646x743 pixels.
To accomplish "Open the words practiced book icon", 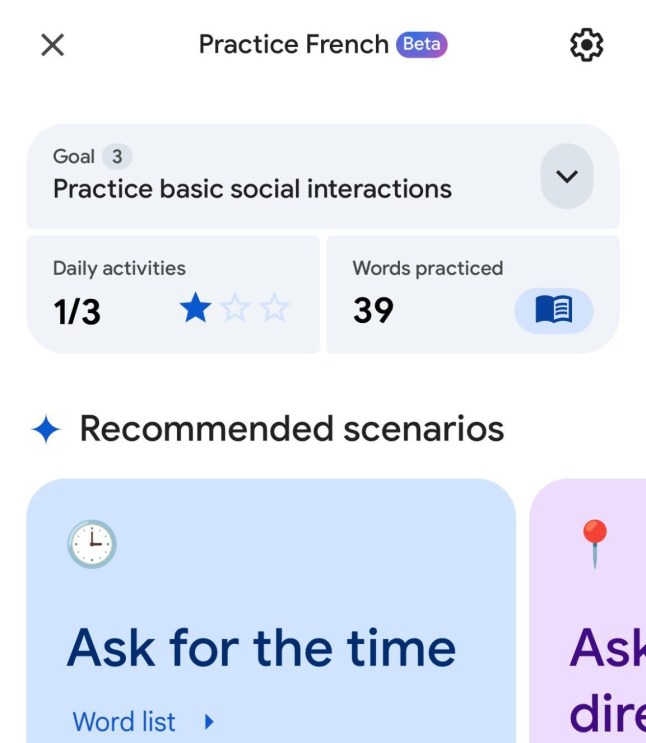I will 553,310.
